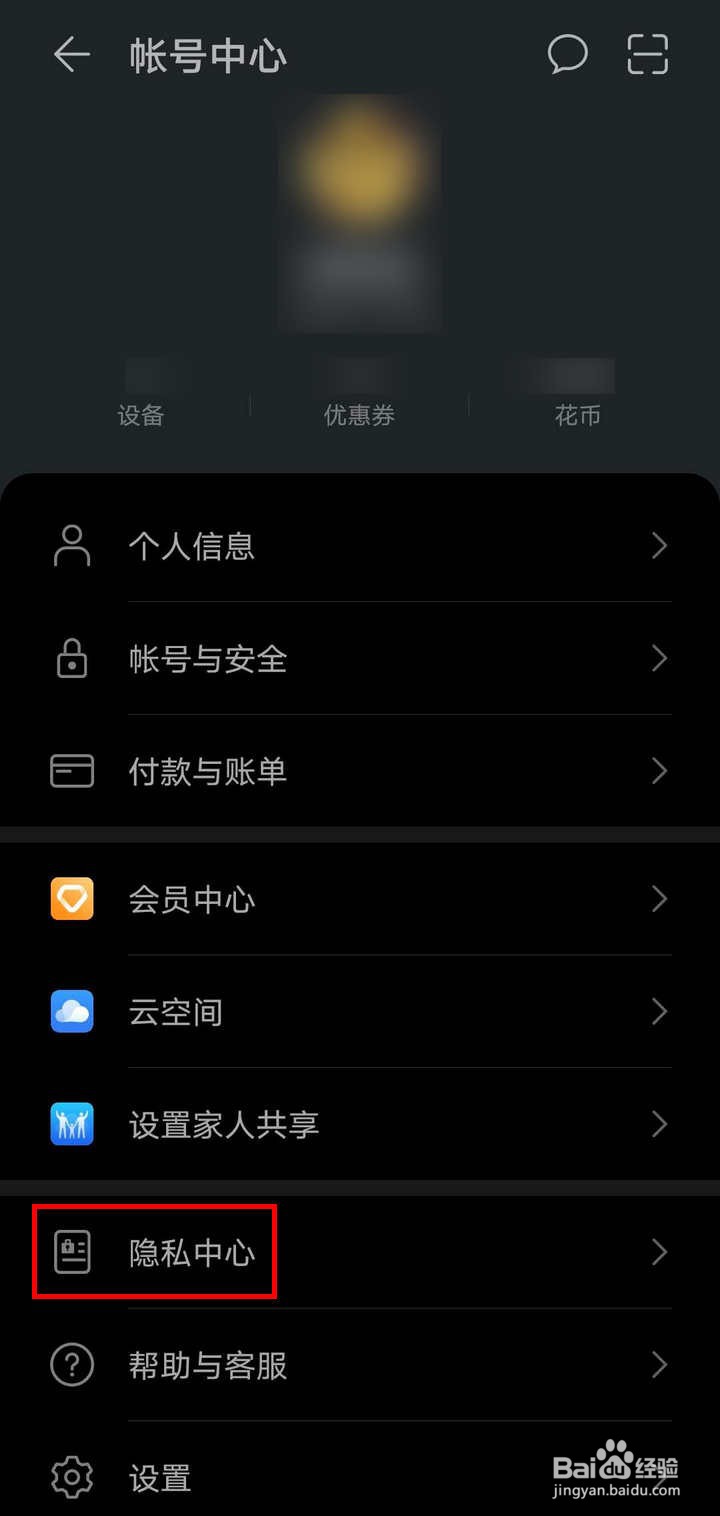This screenshot has width=720, height=1516.
Task: Tap the ID badge icon for 隐私中心
Action: (71, 1252)
